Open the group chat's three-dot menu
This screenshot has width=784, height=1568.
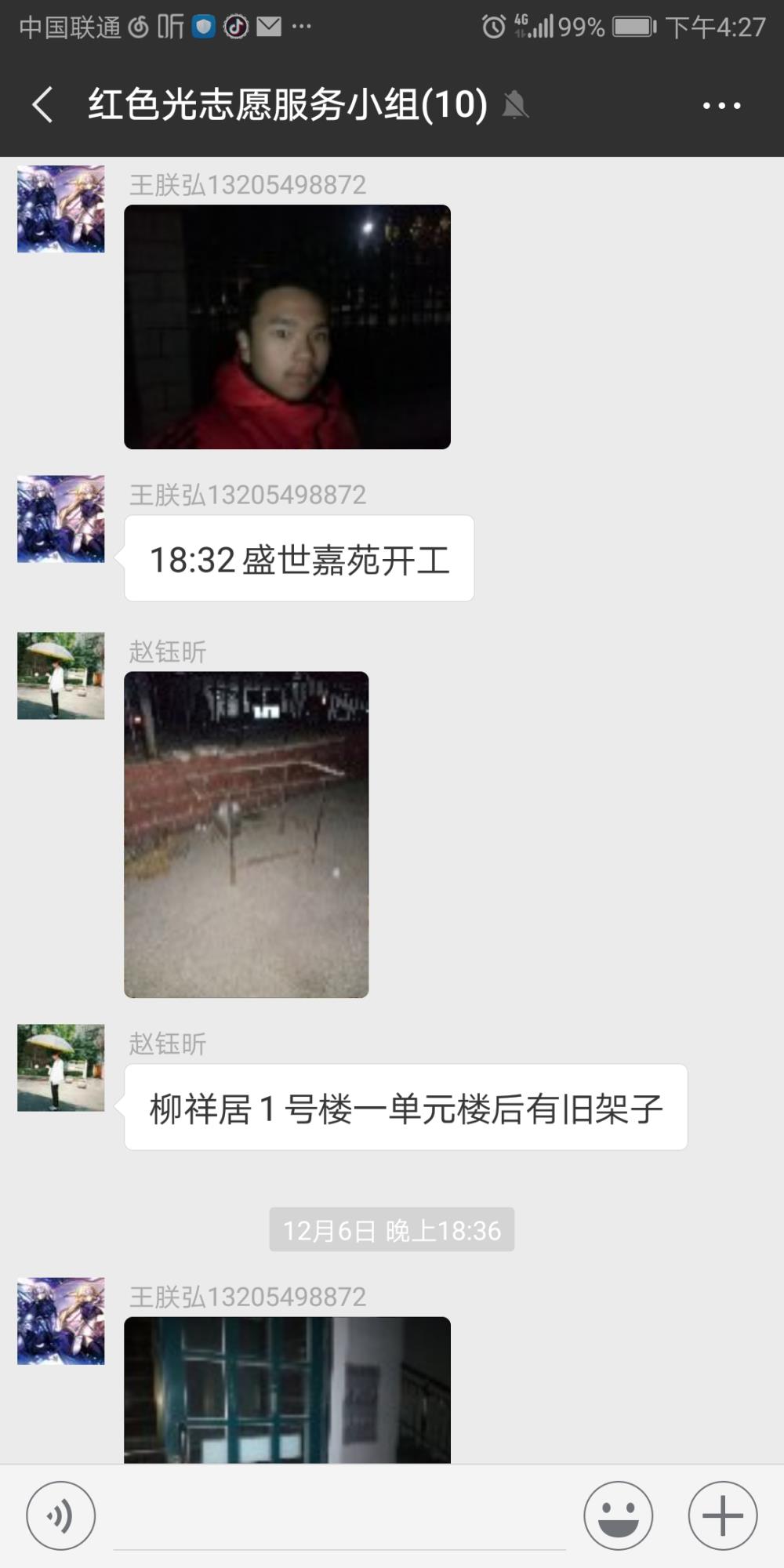coord(721,105)
